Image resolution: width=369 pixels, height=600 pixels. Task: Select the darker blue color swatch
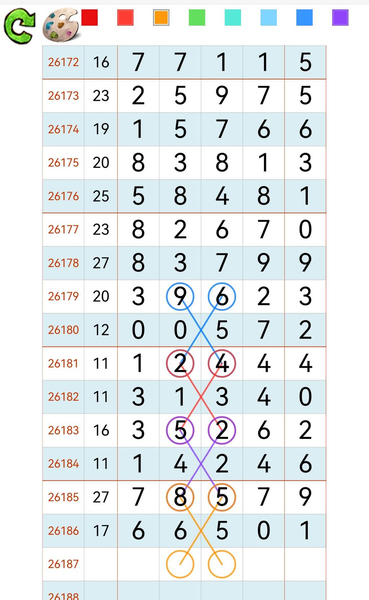point(304,18)
